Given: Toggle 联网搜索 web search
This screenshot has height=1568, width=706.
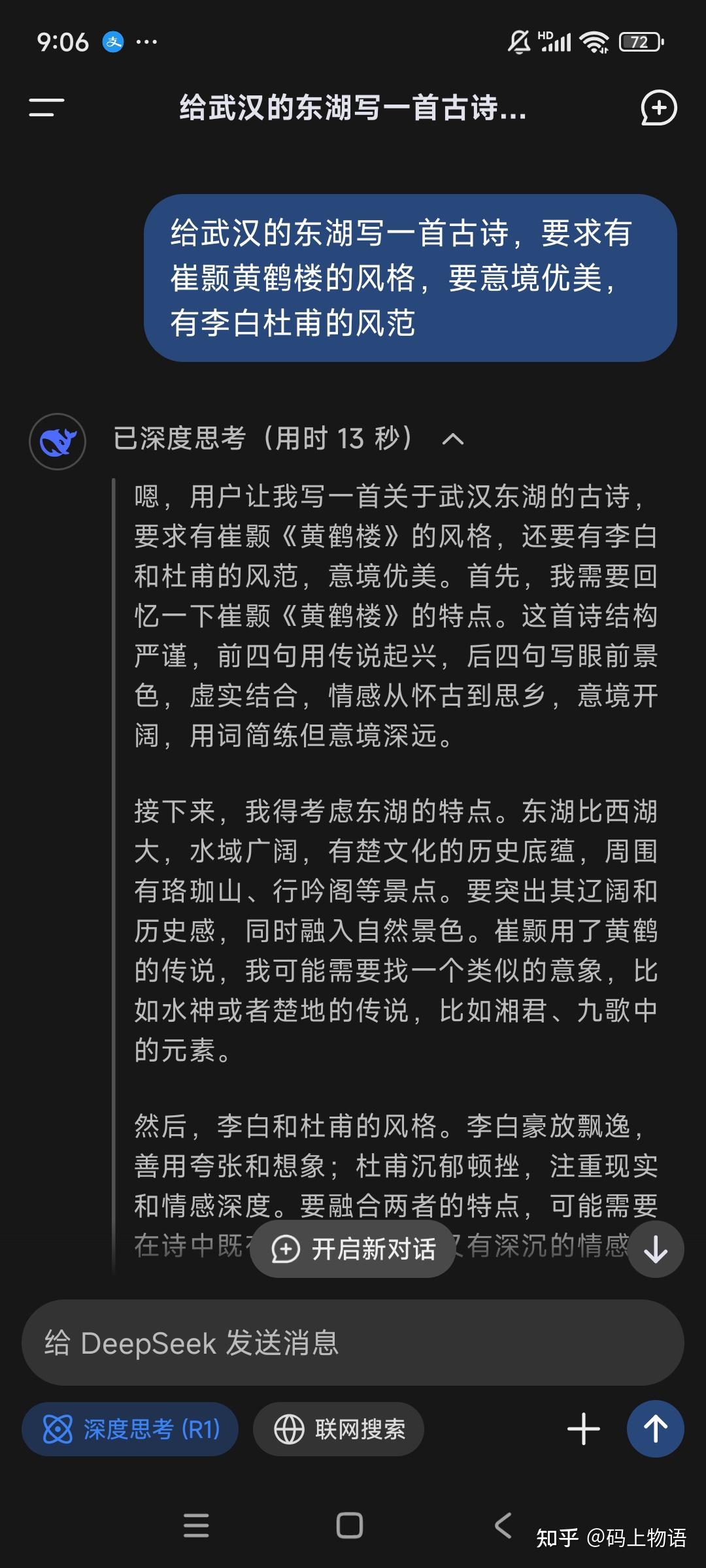Looking at the screenshot, I should pos(339,1429).
